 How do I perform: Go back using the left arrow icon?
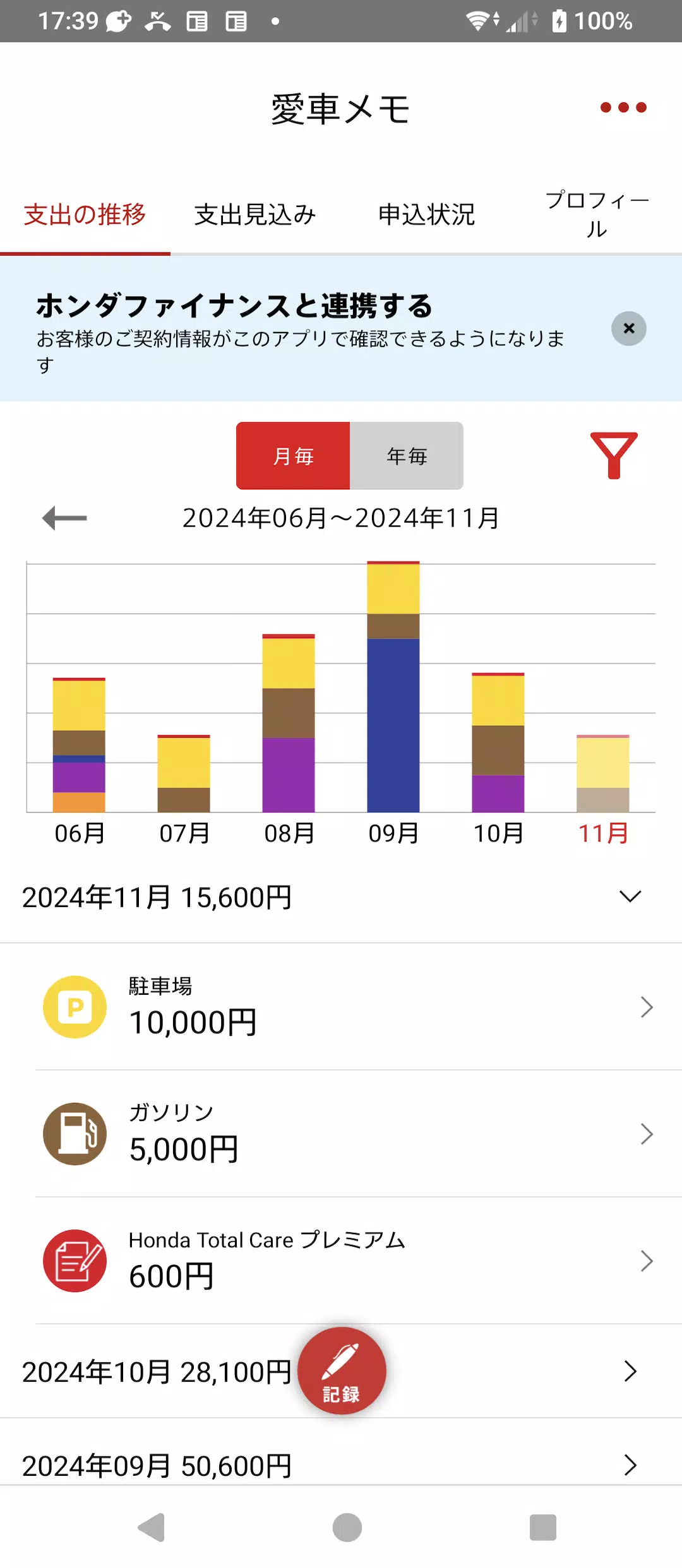64,518
